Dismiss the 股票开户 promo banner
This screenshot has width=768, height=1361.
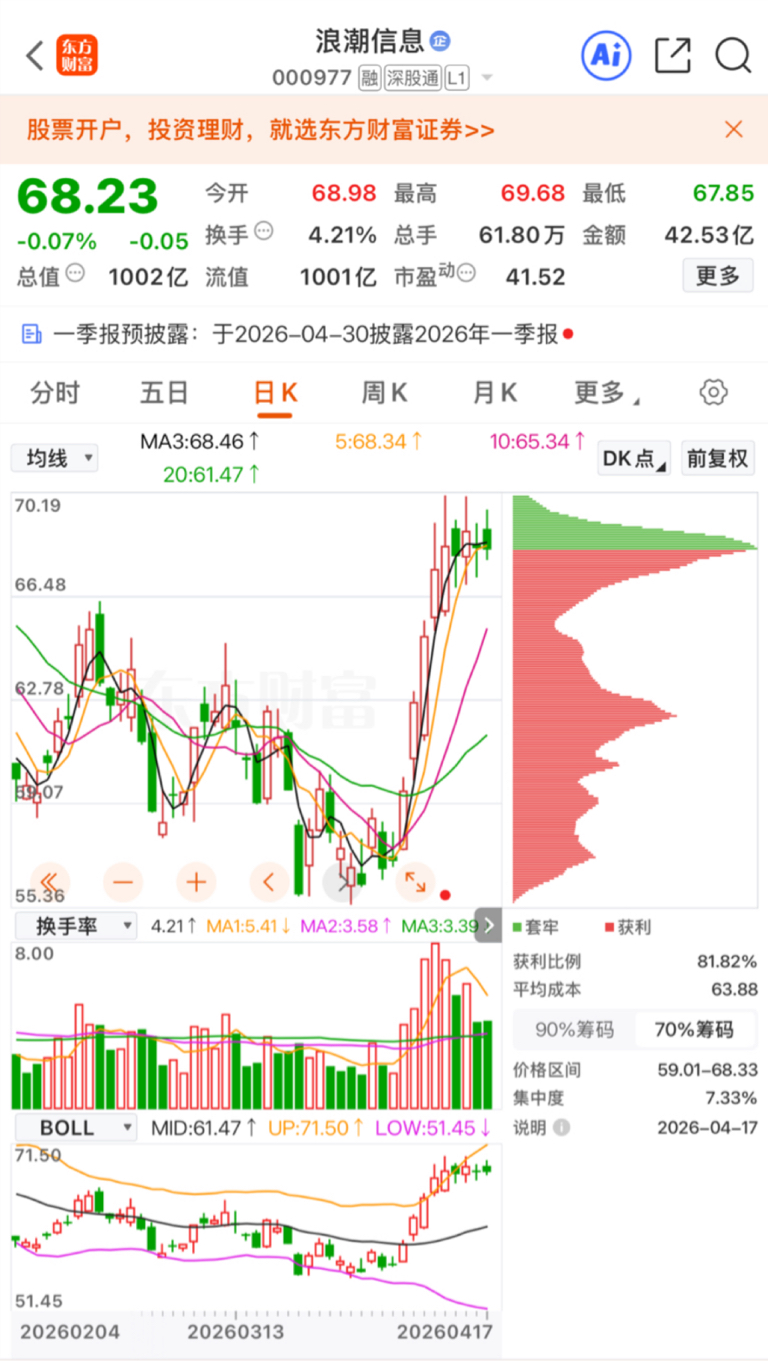click(x=734, y=129)
